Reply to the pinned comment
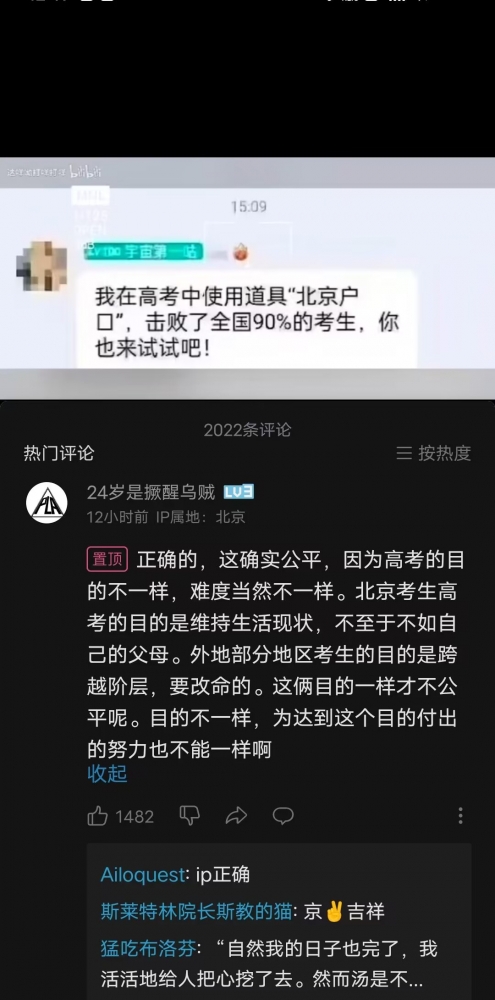495x1000 pixels. click(x=283, y=815)
